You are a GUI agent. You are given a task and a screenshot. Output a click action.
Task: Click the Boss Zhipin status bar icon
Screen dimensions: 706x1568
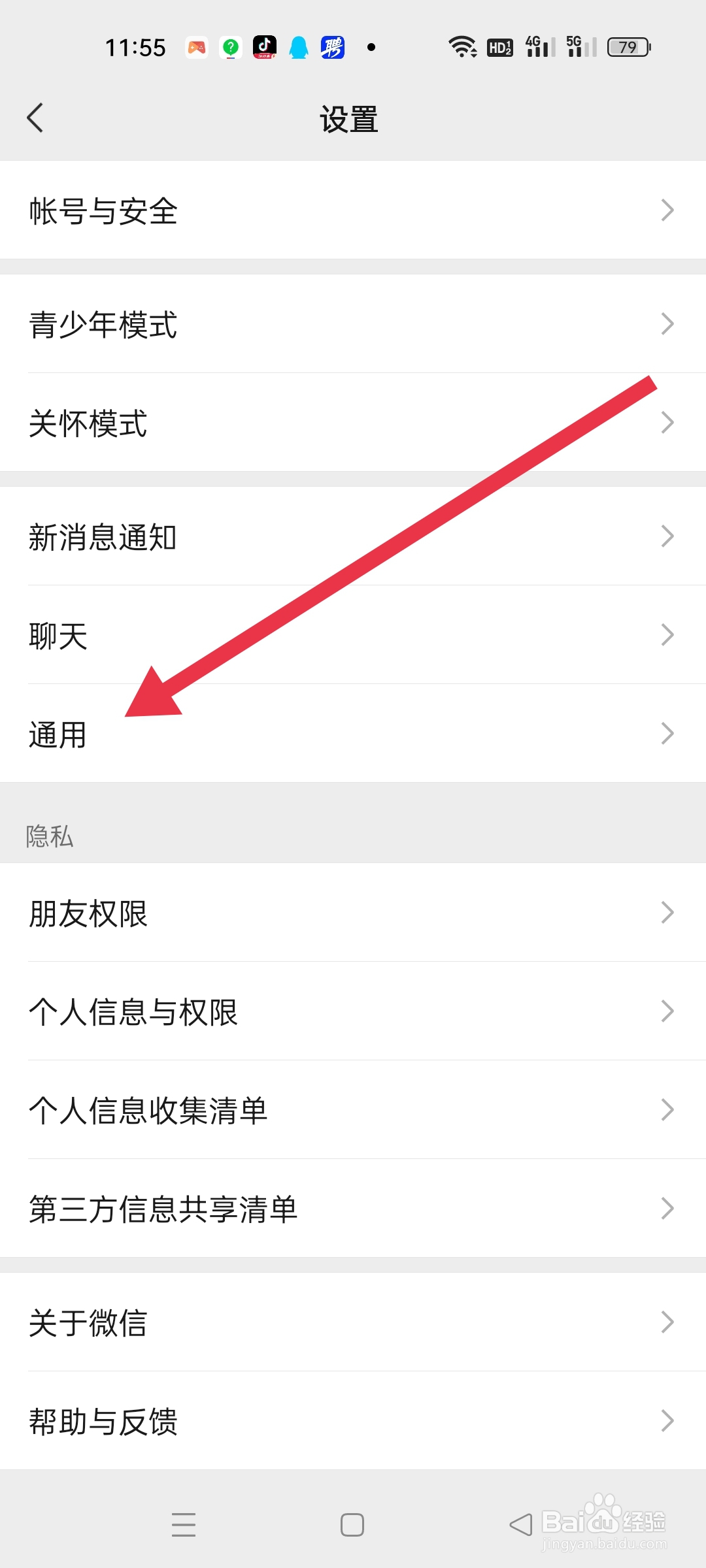click(333, 46)
